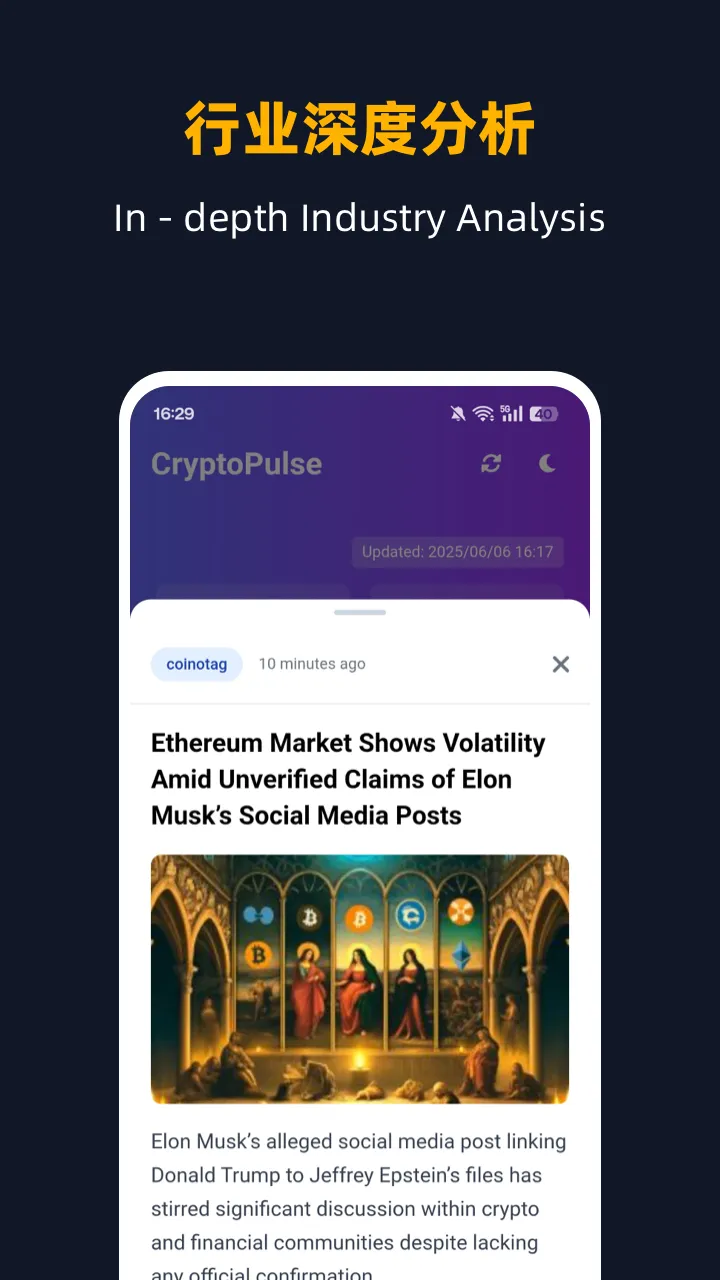Select the refresh arrows in the CryptoPulse header
The height and width of the screenshot is (1280, 720).
(x=489, y=464)
